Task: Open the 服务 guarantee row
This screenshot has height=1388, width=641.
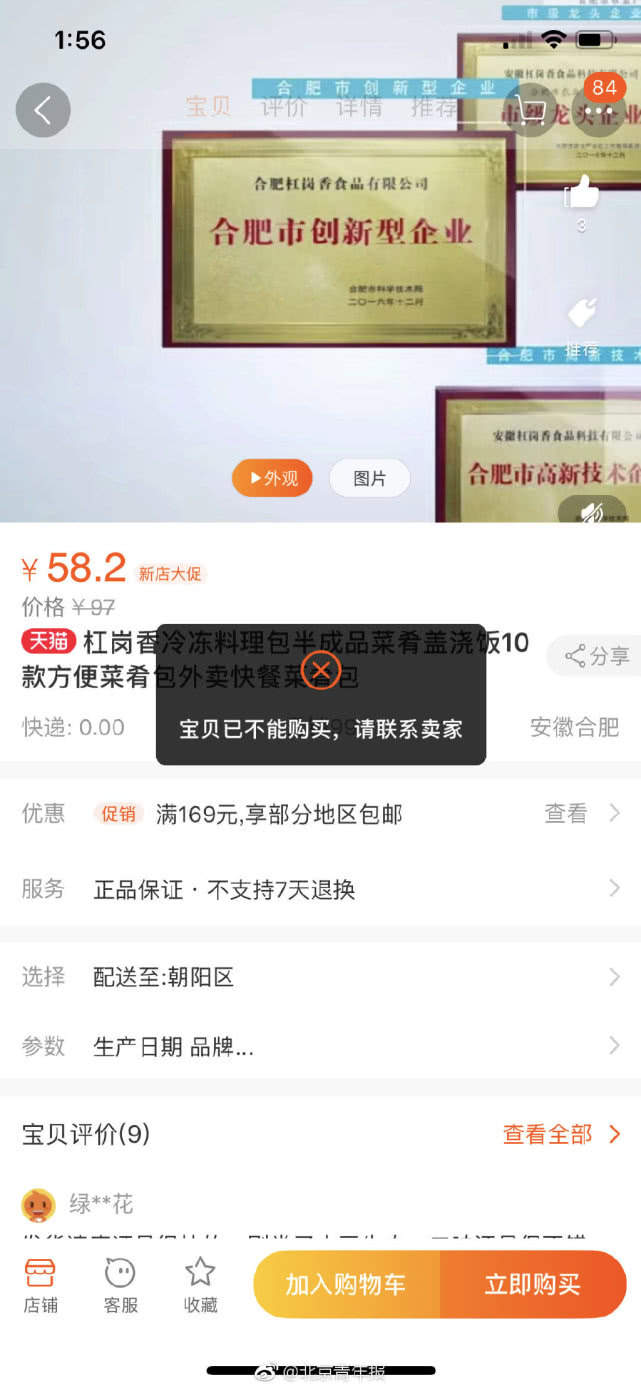Action: 320,889
